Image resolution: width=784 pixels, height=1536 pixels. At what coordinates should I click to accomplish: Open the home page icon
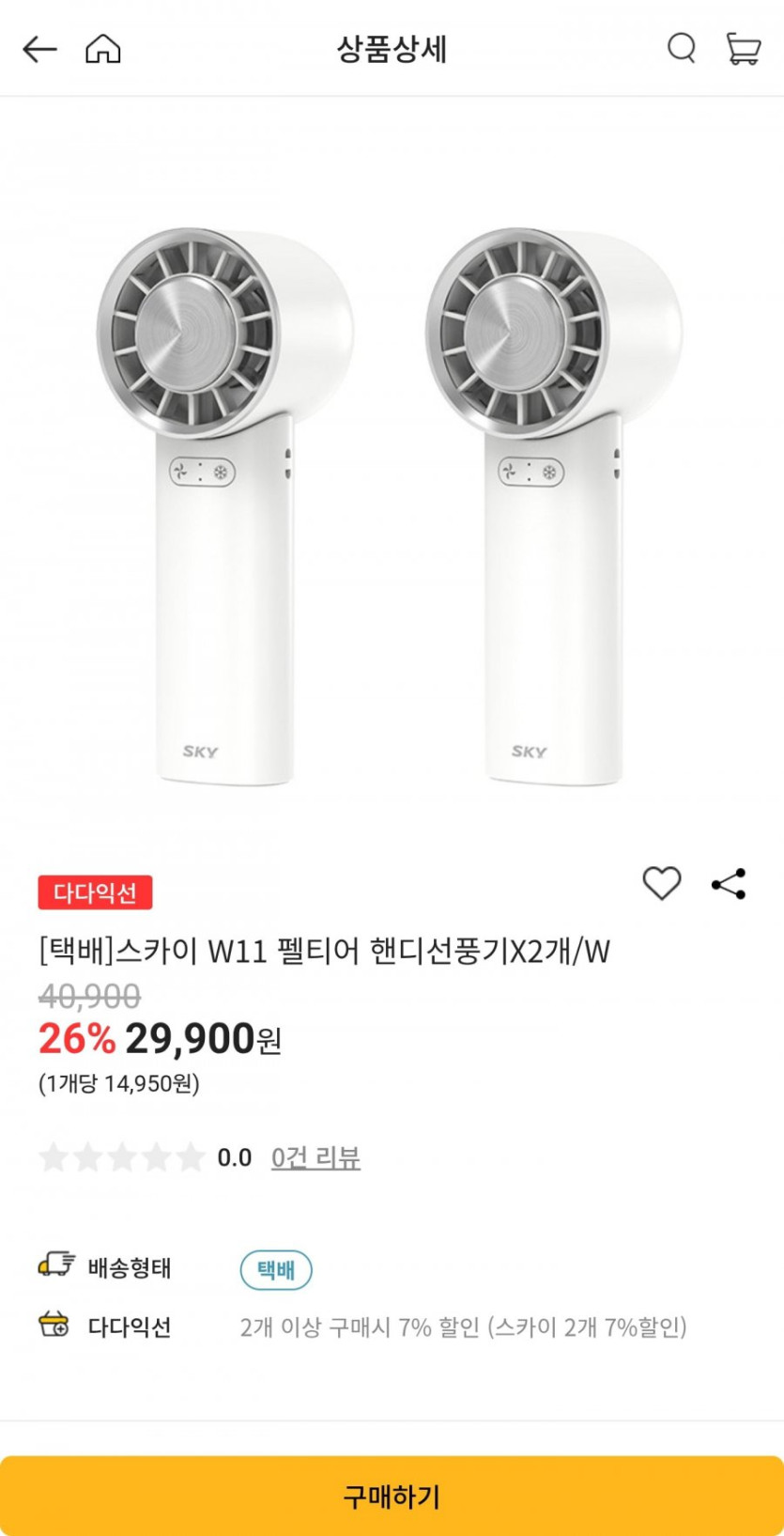pyautogui.click(x=103, y=49)
